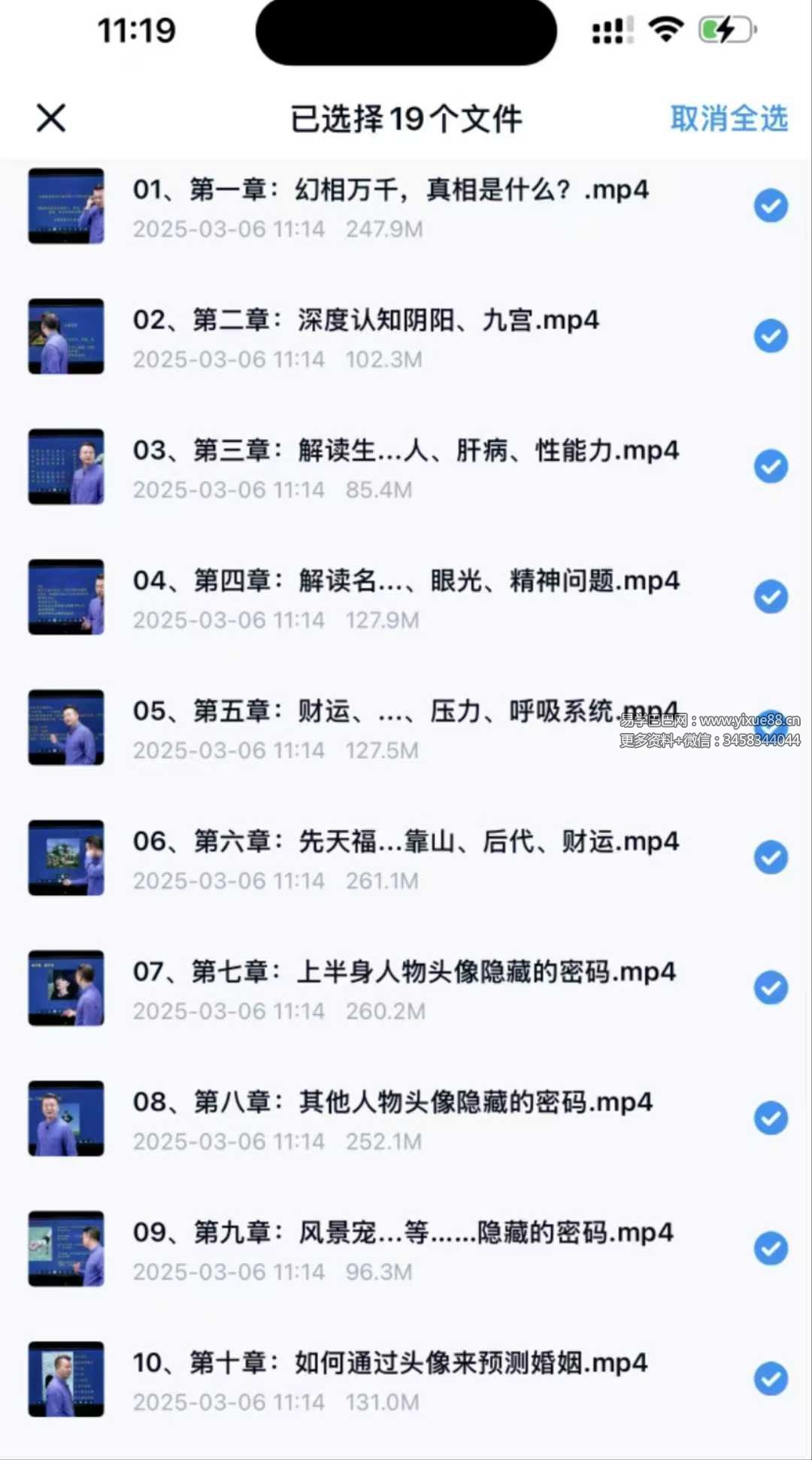Image resolution: width=812 pixels, height=1460 pixels.
Task: Uncheck file 01 第一章 幻相万千
Action: pyautogui.click(x=771, y=205)
